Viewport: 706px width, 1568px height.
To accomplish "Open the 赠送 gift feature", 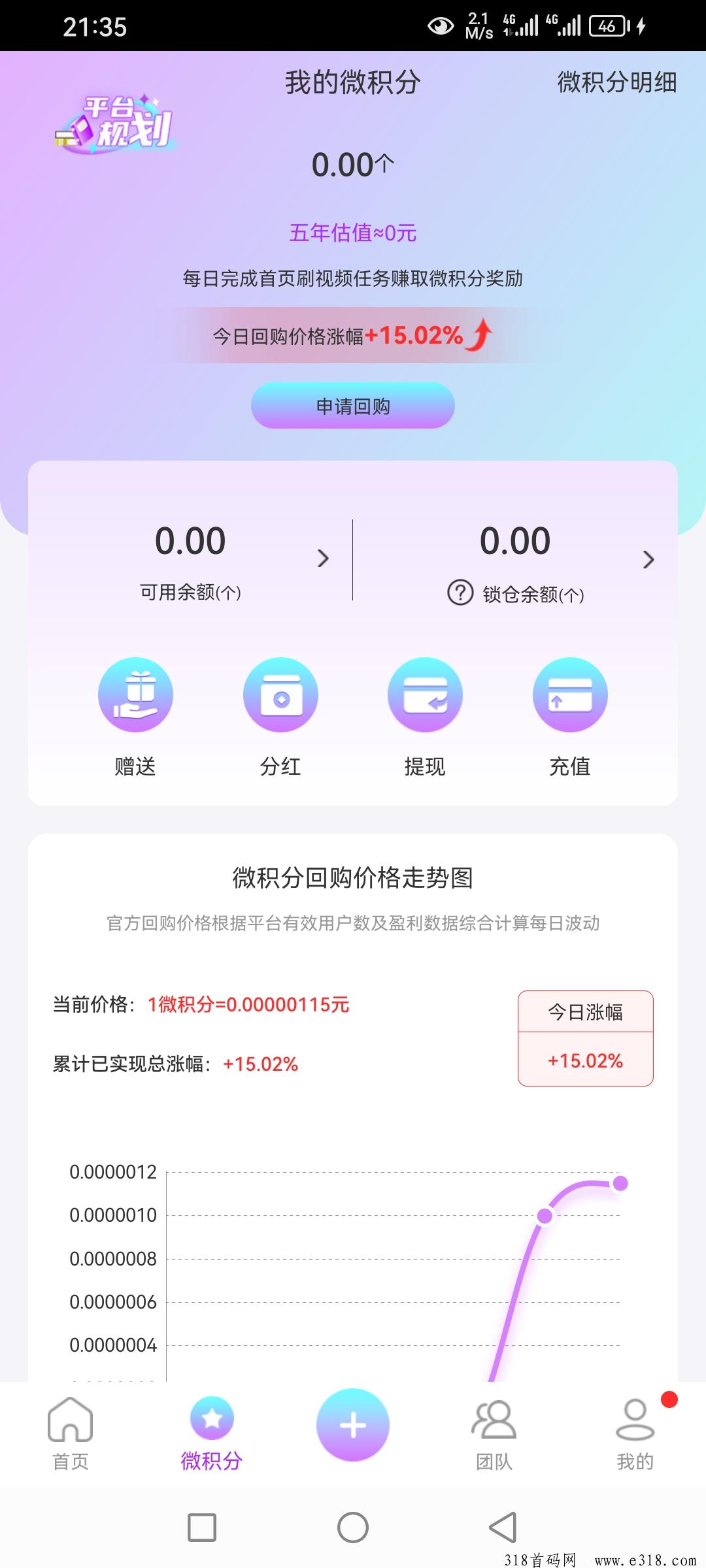I will (x=135, y=695).
